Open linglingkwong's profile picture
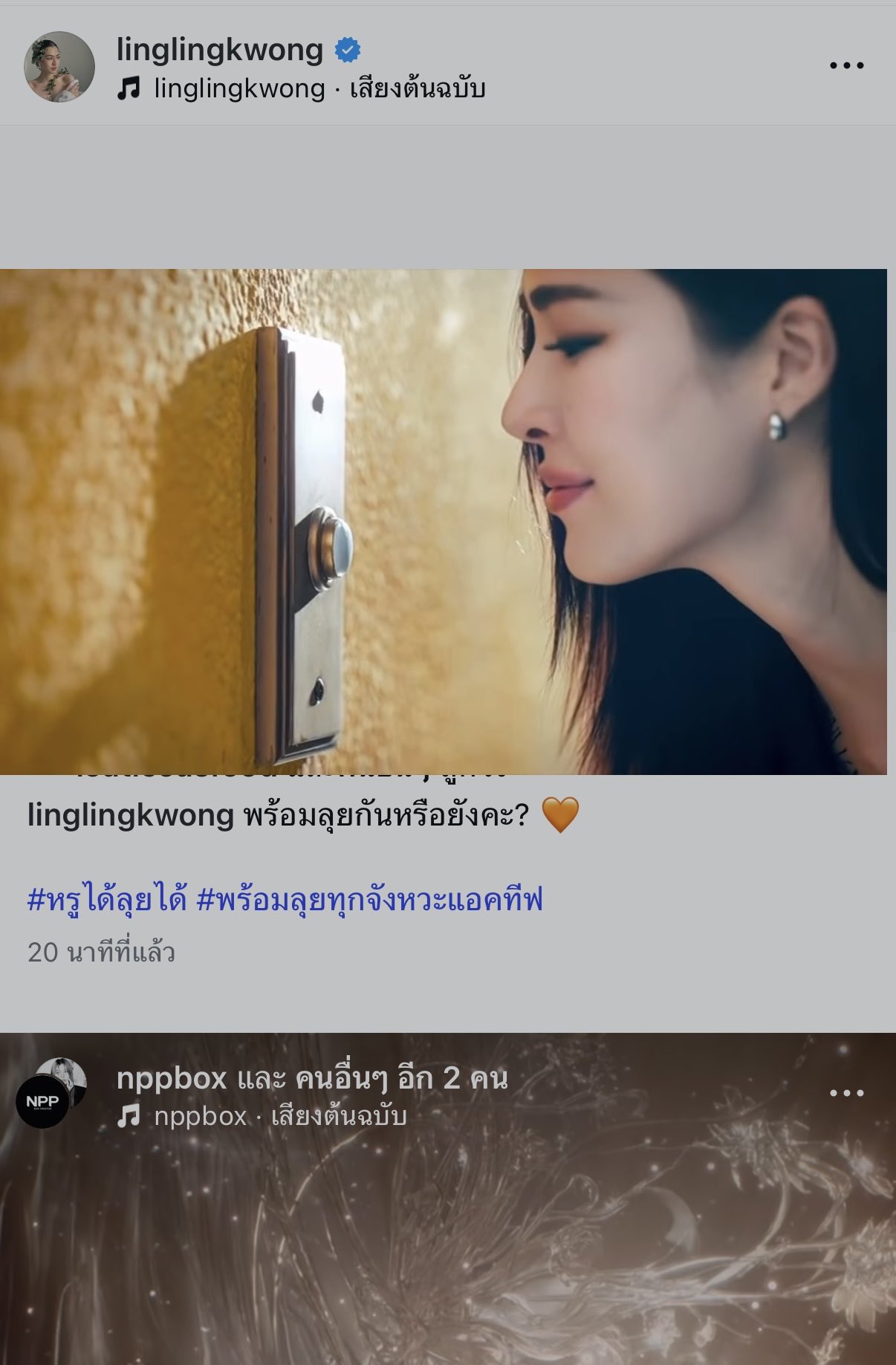896x1365 pixels. tap(59, 66)
